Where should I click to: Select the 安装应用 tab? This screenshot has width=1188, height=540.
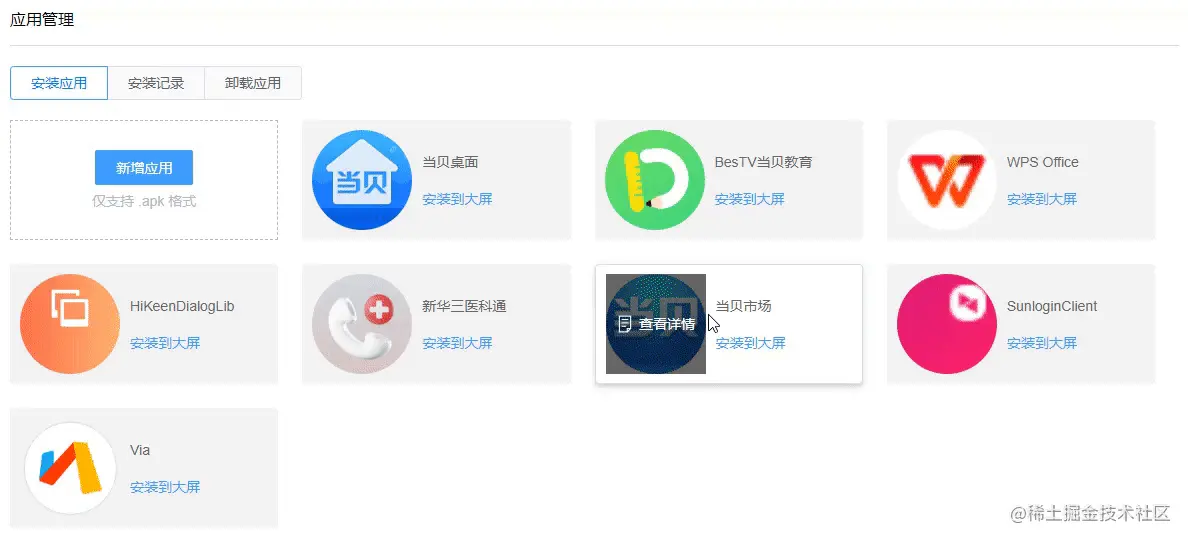59,84
